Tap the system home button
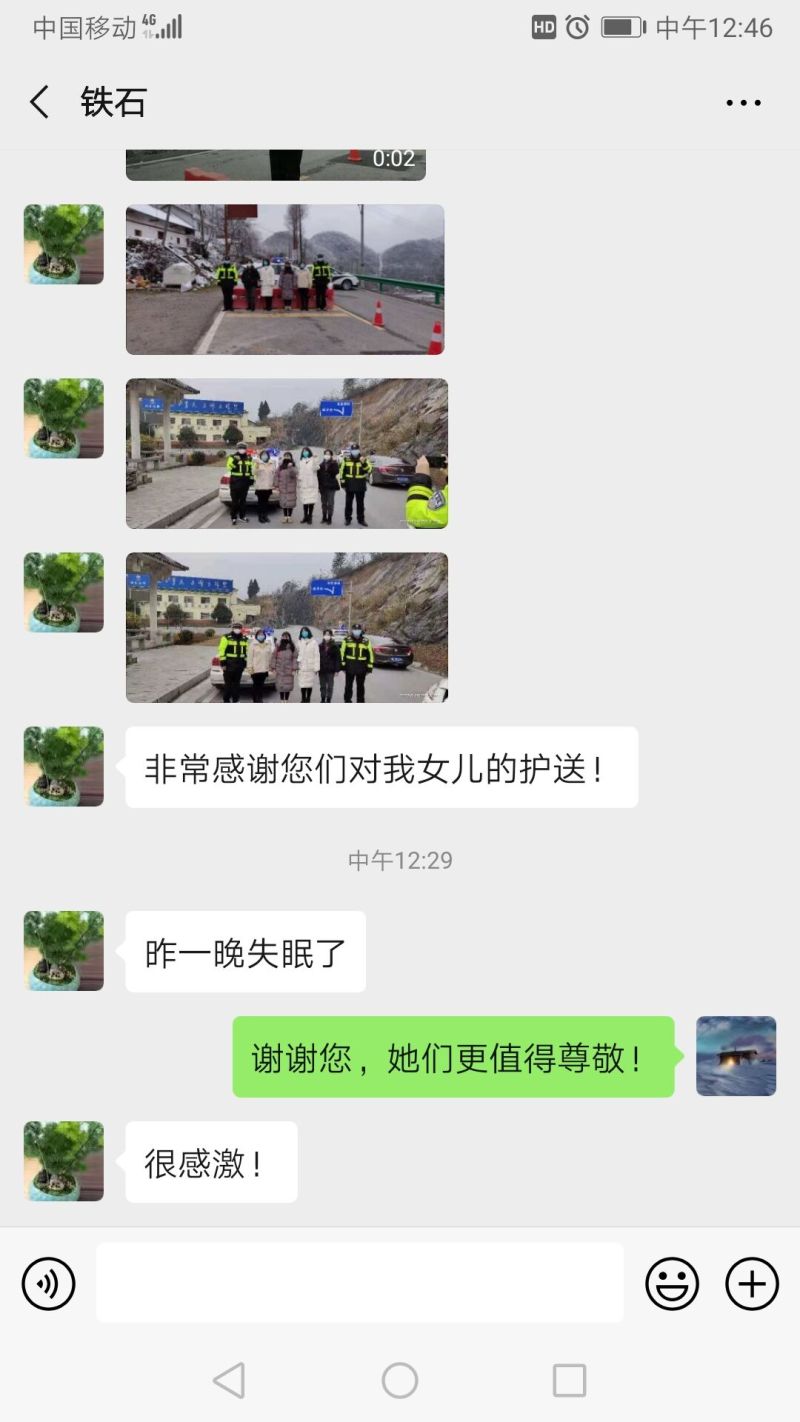Screen dimensions: 800x1422 click(x=400, y=1381)
